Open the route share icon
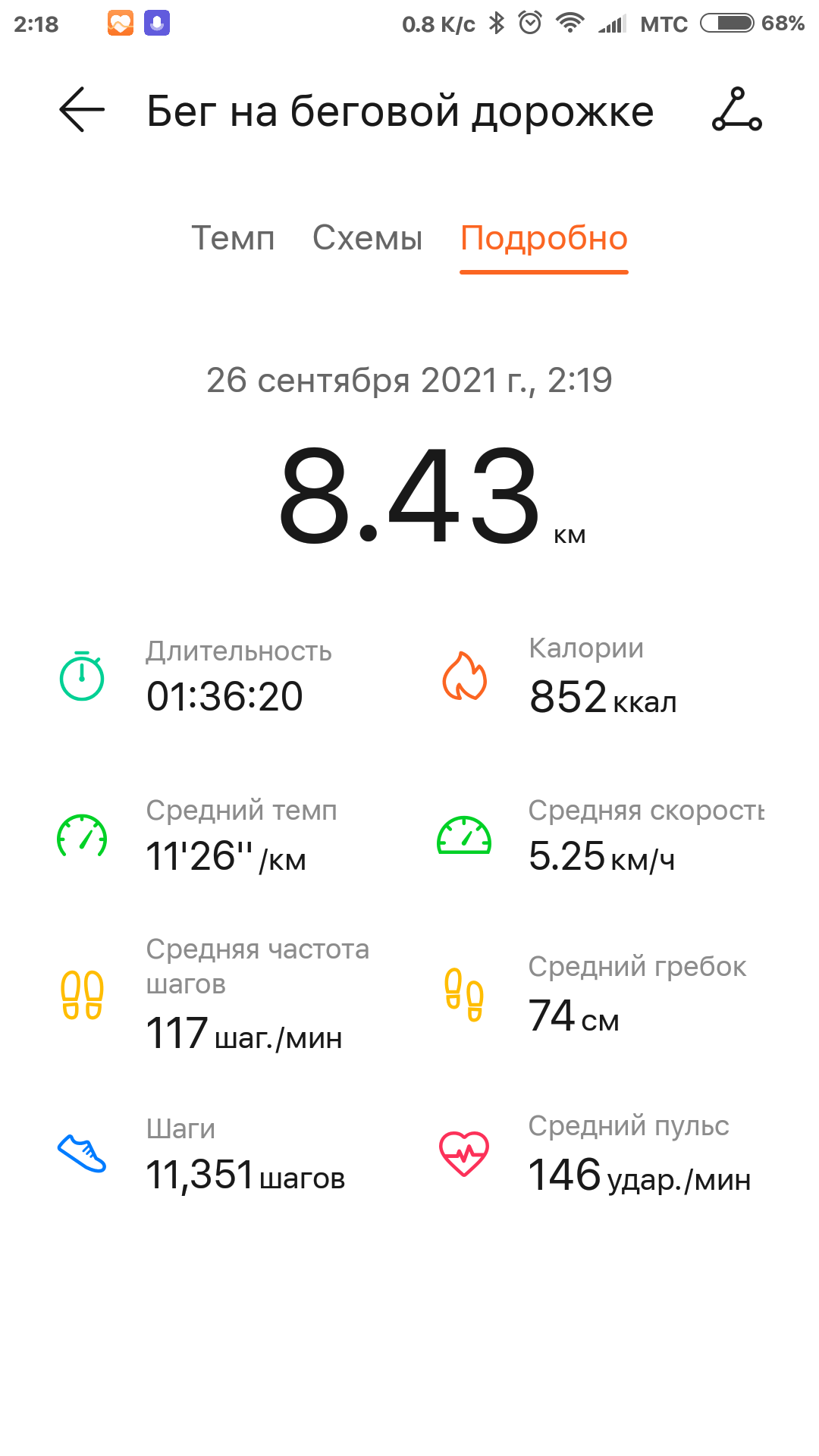Viewport: 819px width, 1456px height. tap(736, 110)
